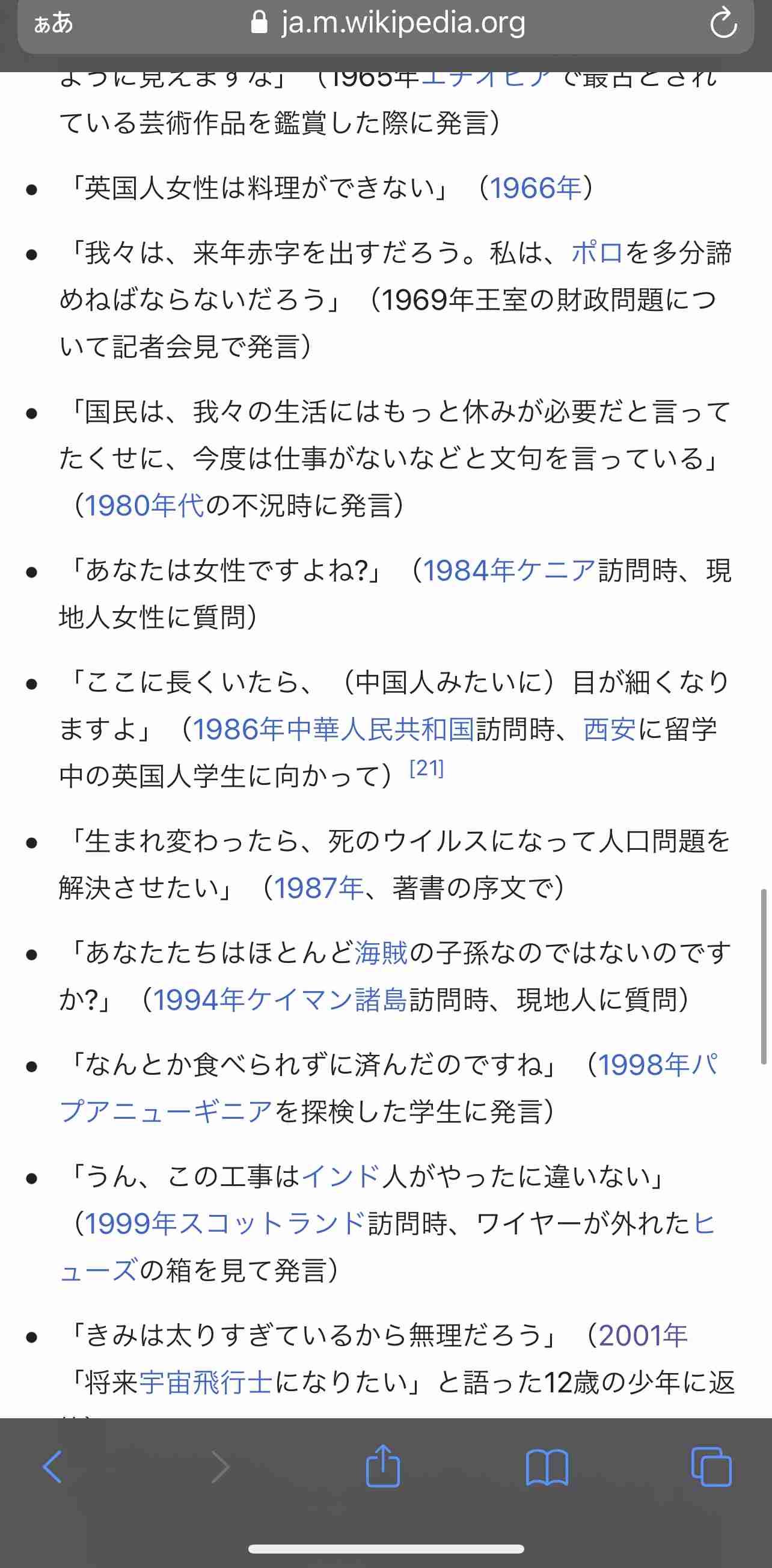Screen dimensions: 772x1568
Task: Open the ああ text size menu
Action: click(x=54, y=23)
